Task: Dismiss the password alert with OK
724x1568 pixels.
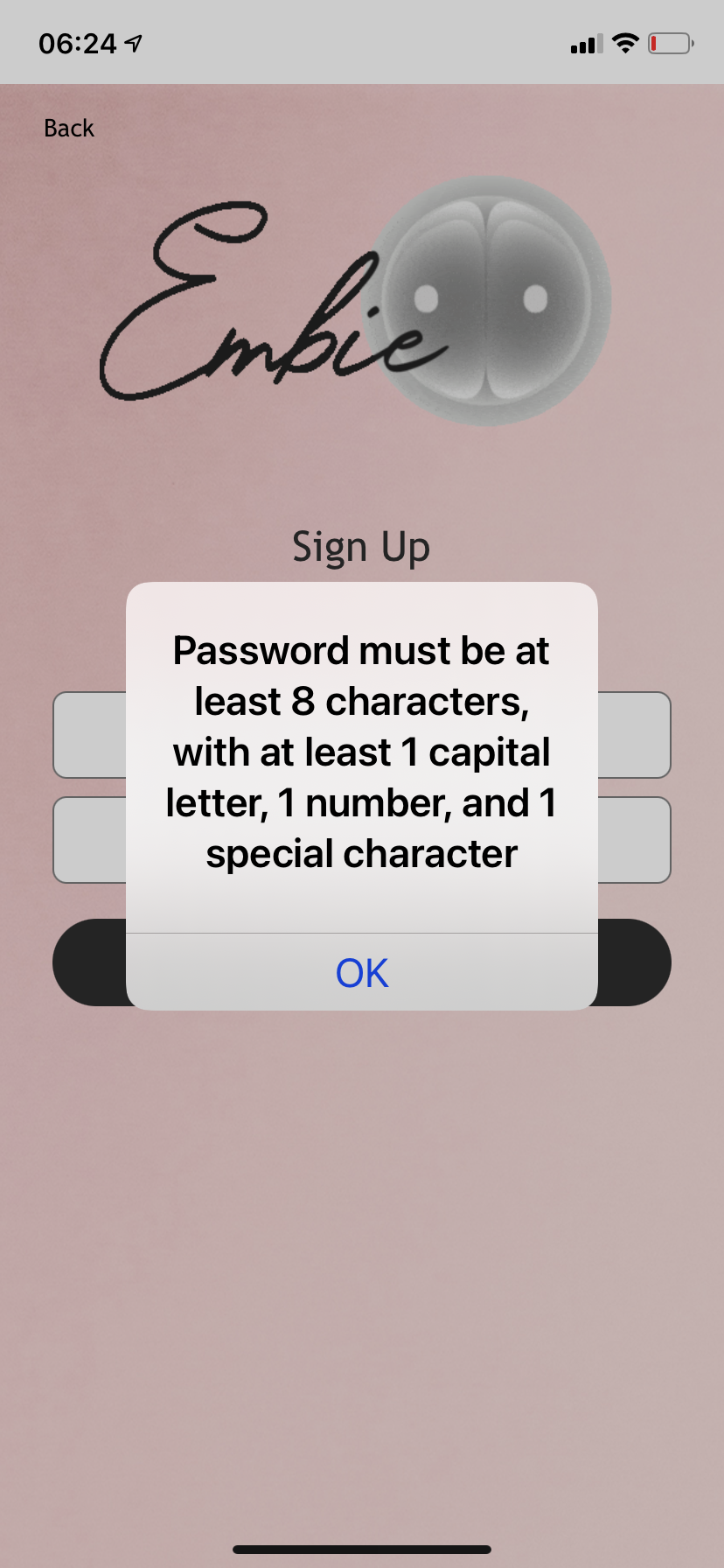Action: [x=362, y=973]
